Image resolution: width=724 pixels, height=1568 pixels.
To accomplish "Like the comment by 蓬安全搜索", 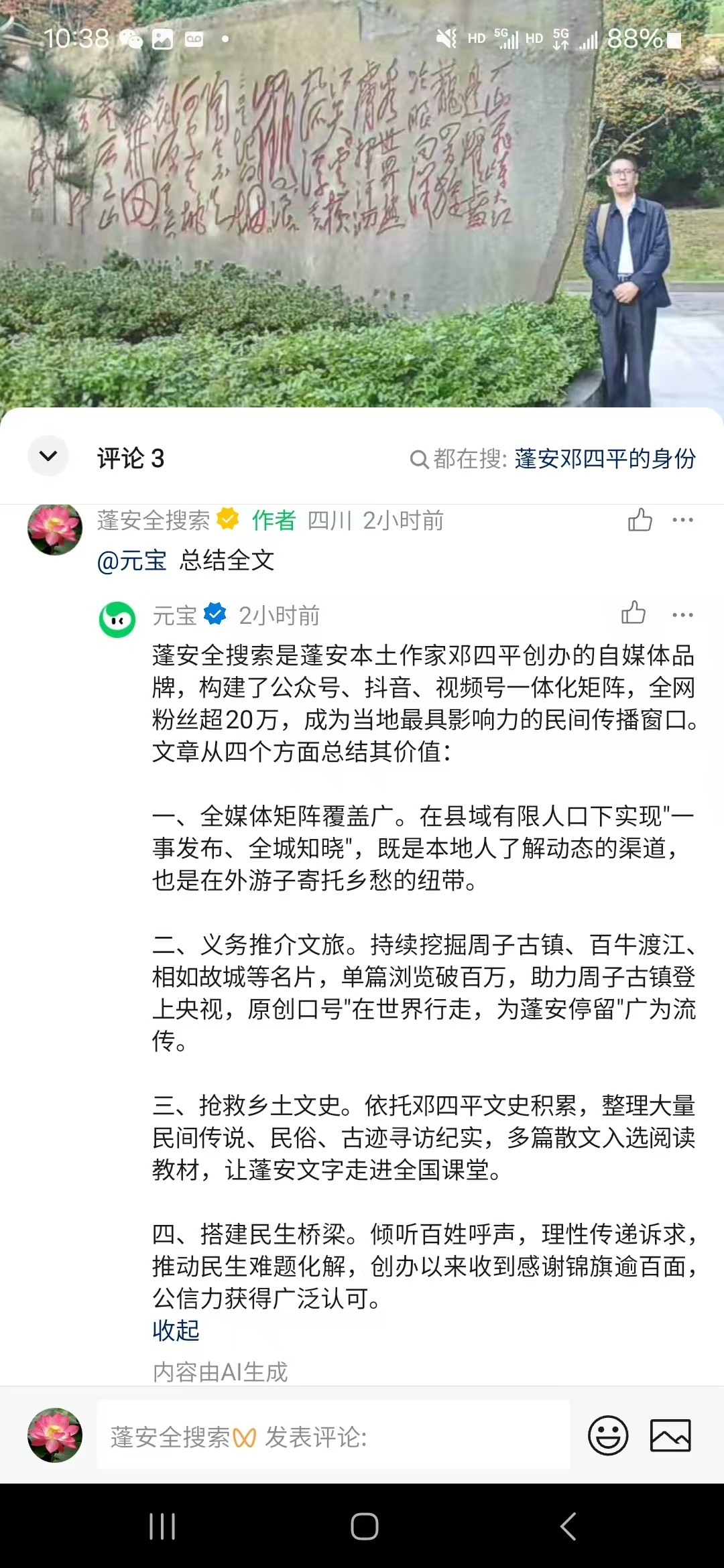I will (x=640, y=520).
